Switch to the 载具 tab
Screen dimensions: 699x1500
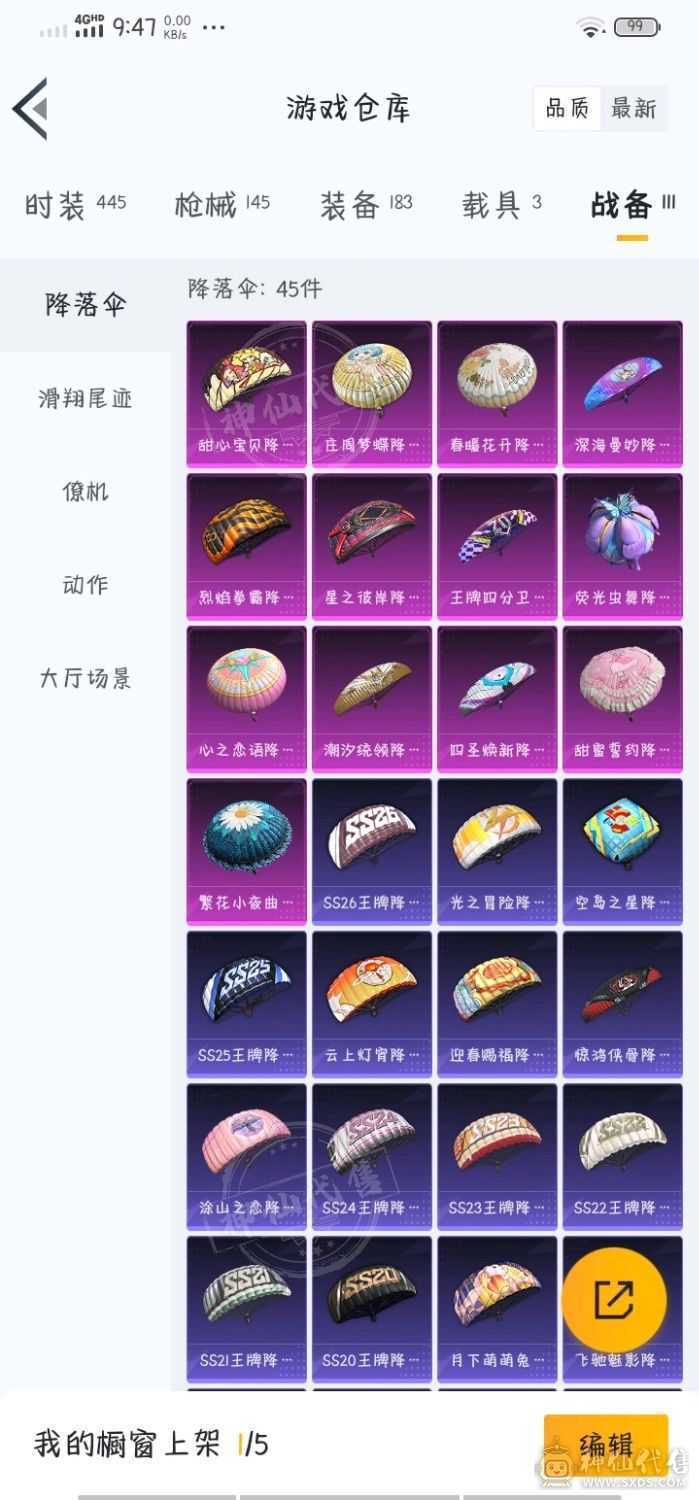[x=502, y=205]
